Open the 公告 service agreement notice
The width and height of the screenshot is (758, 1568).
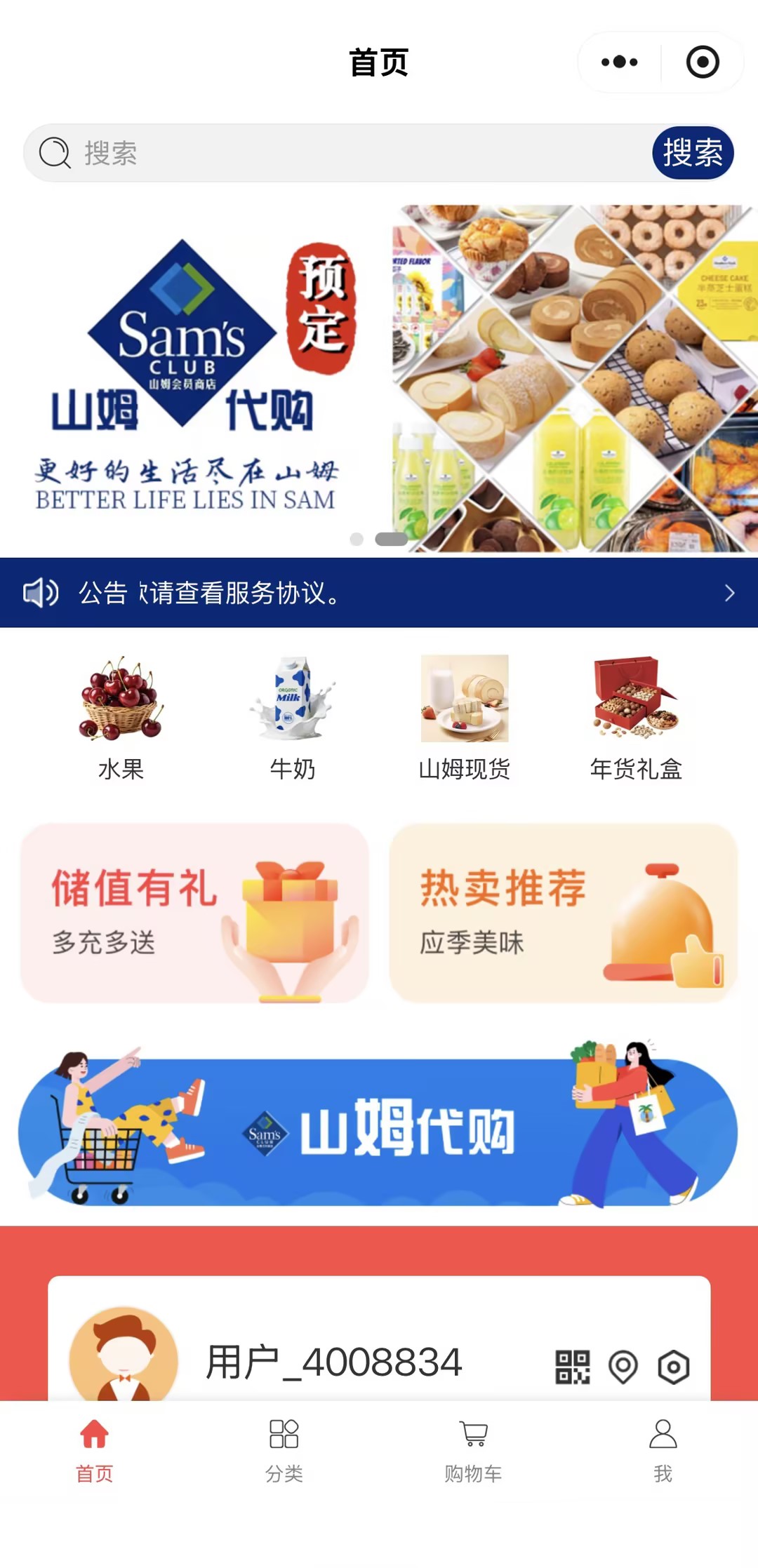click(x=379, y=593)
